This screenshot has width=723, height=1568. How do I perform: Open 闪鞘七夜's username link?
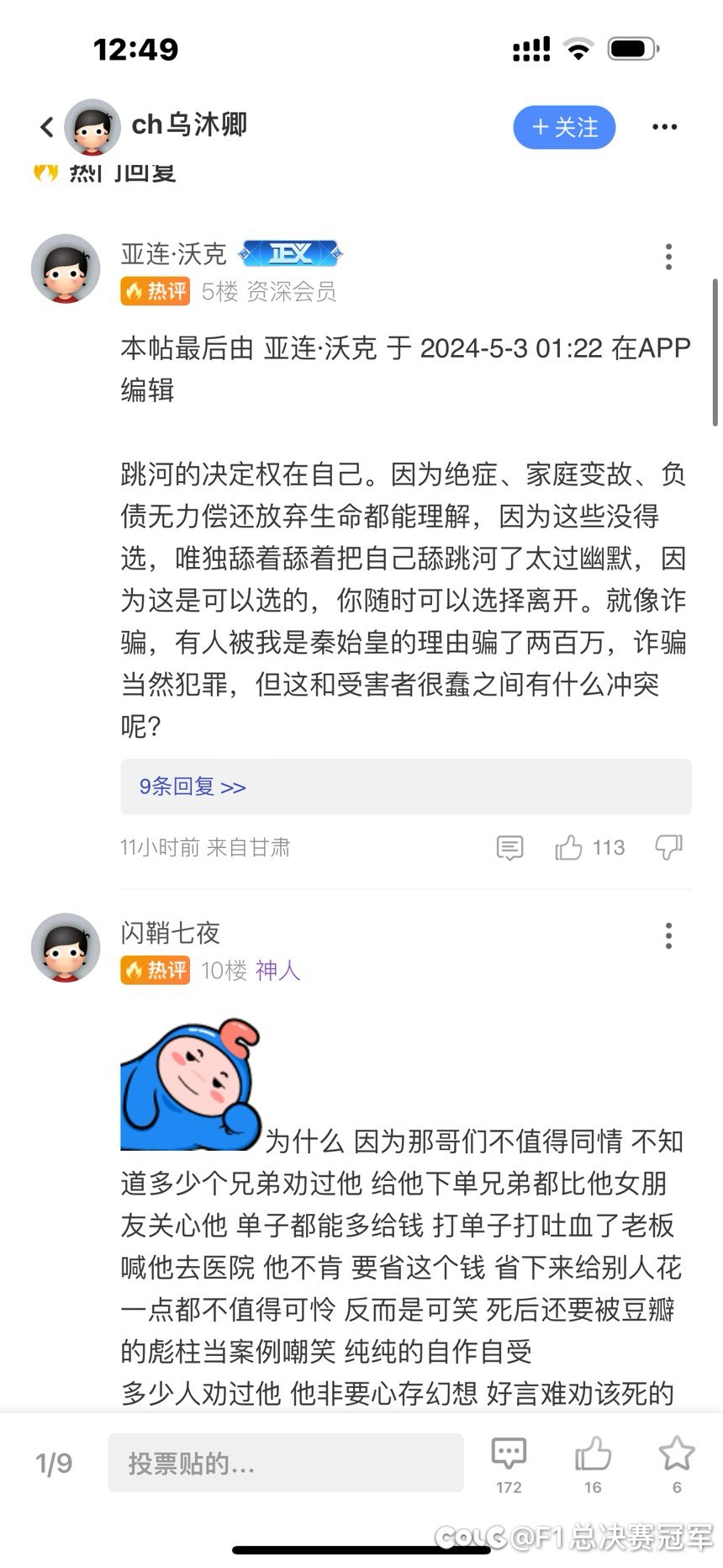pos(171,932)
